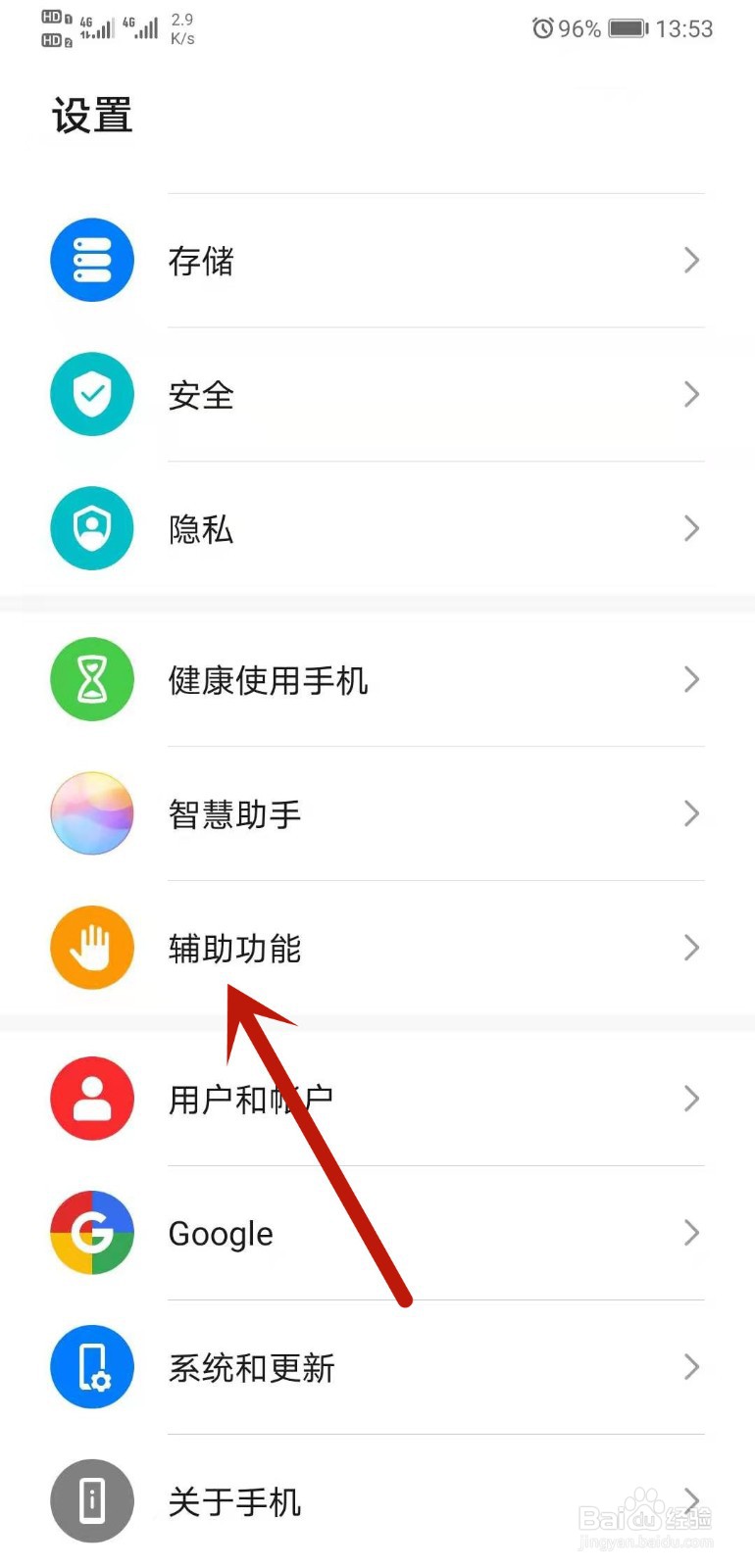Open System and Updates (系统和更新) icon

point(92,1367)
